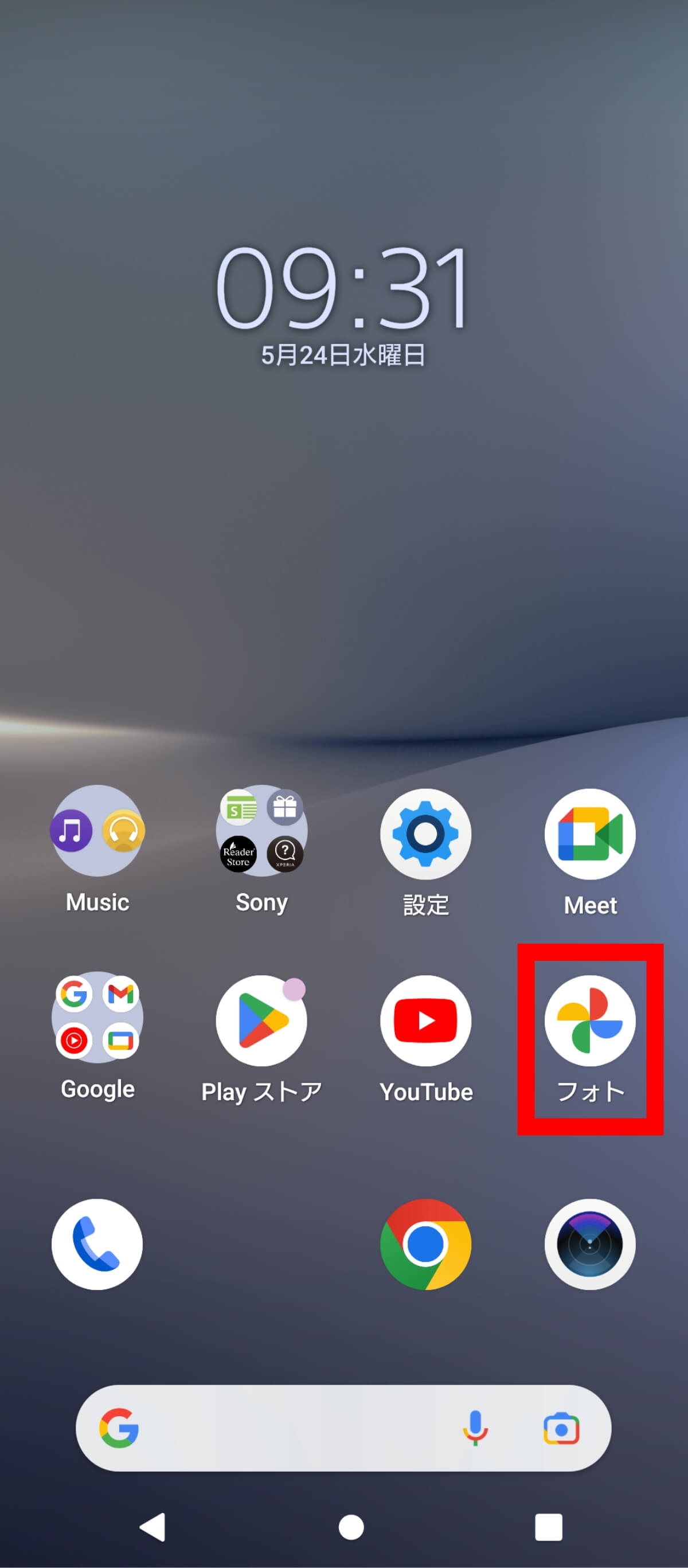This screenshot has width=688, height=1568.
Task: Open the clock widget showing 09:31
Action: (343, 288)
